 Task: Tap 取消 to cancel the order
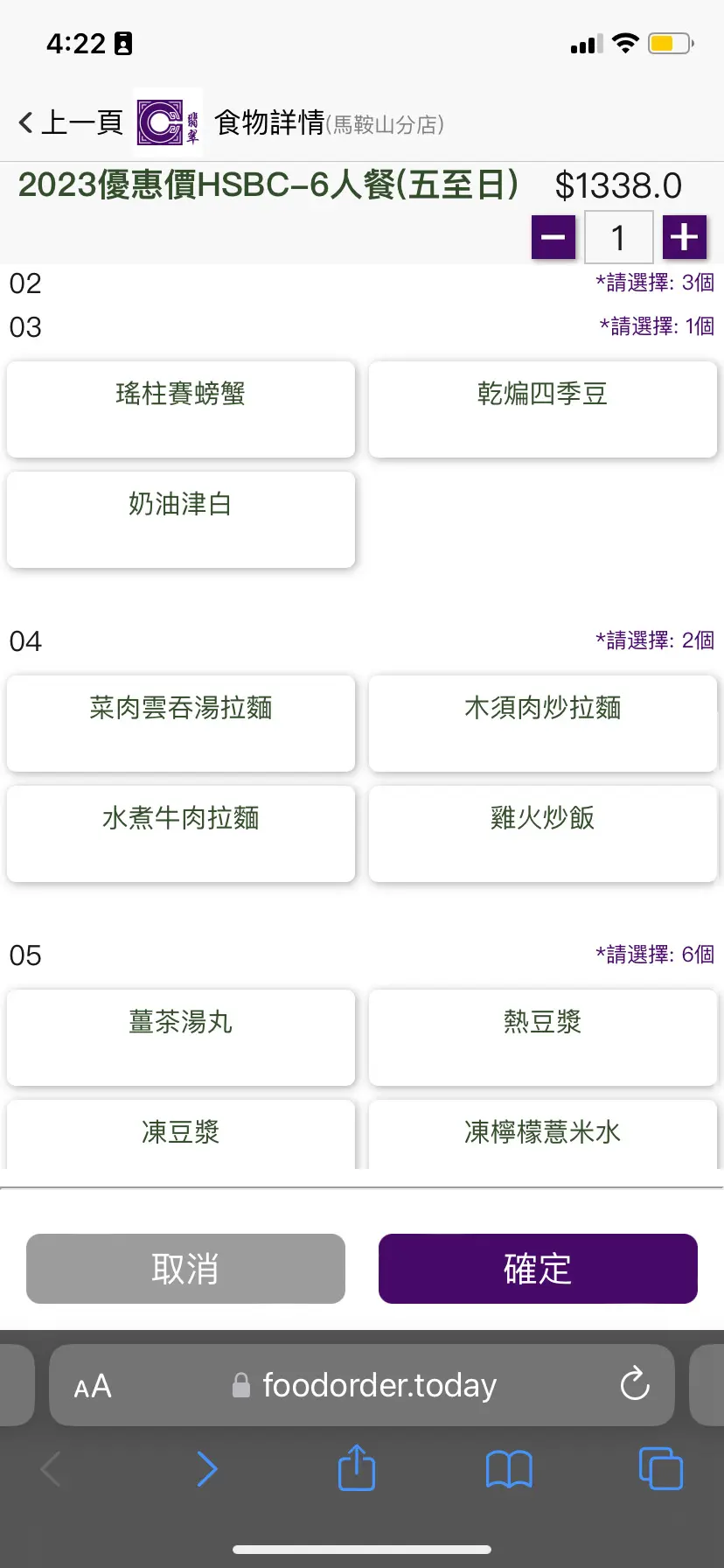[185, 1269]
